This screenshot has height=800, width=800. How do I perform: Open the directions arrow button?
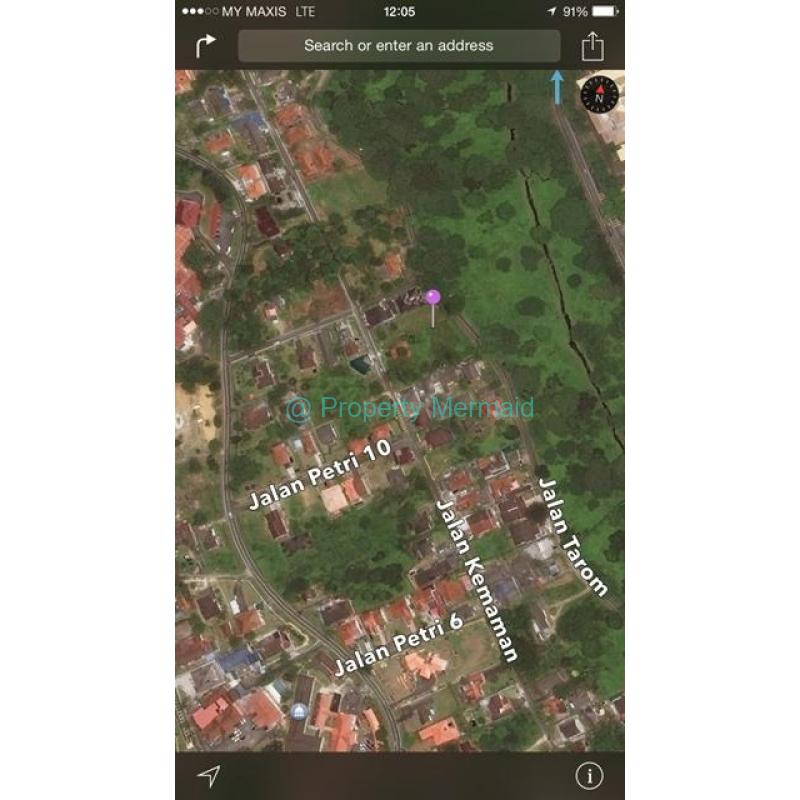pyautogui.click(x=205, y=46)
